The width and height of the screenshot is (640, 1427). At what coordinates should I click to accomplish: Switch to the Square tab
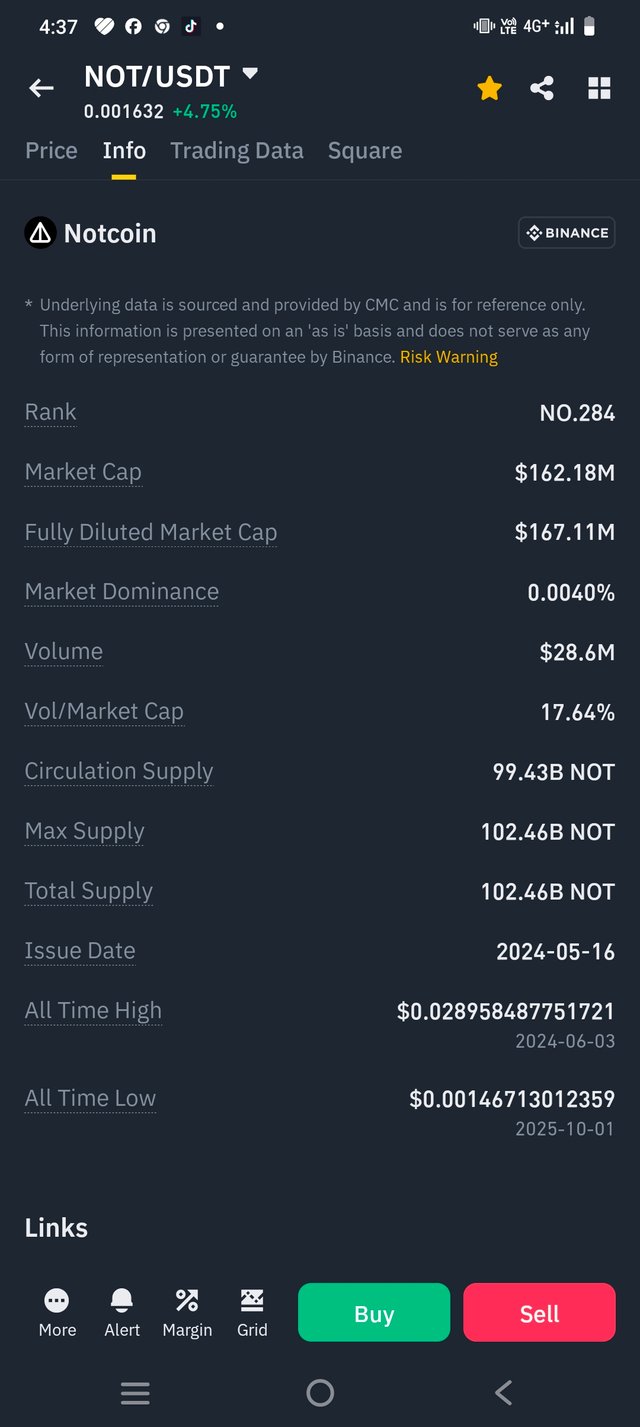(365, 151)
